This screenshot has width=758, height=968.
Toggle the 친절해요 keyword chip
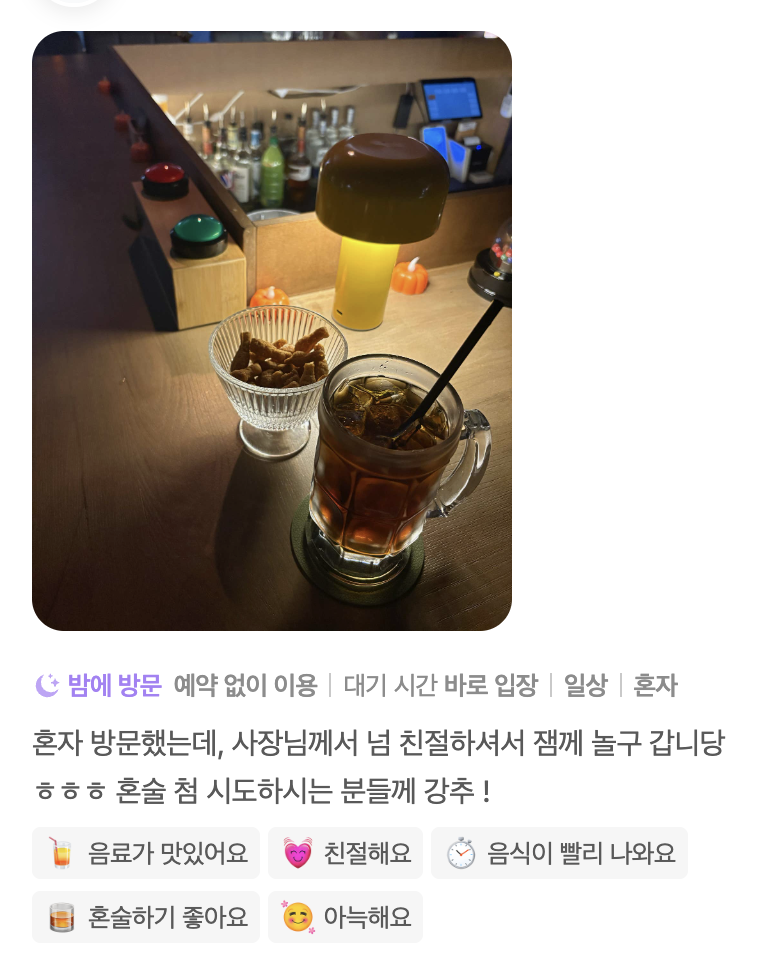tap(345, 853)
